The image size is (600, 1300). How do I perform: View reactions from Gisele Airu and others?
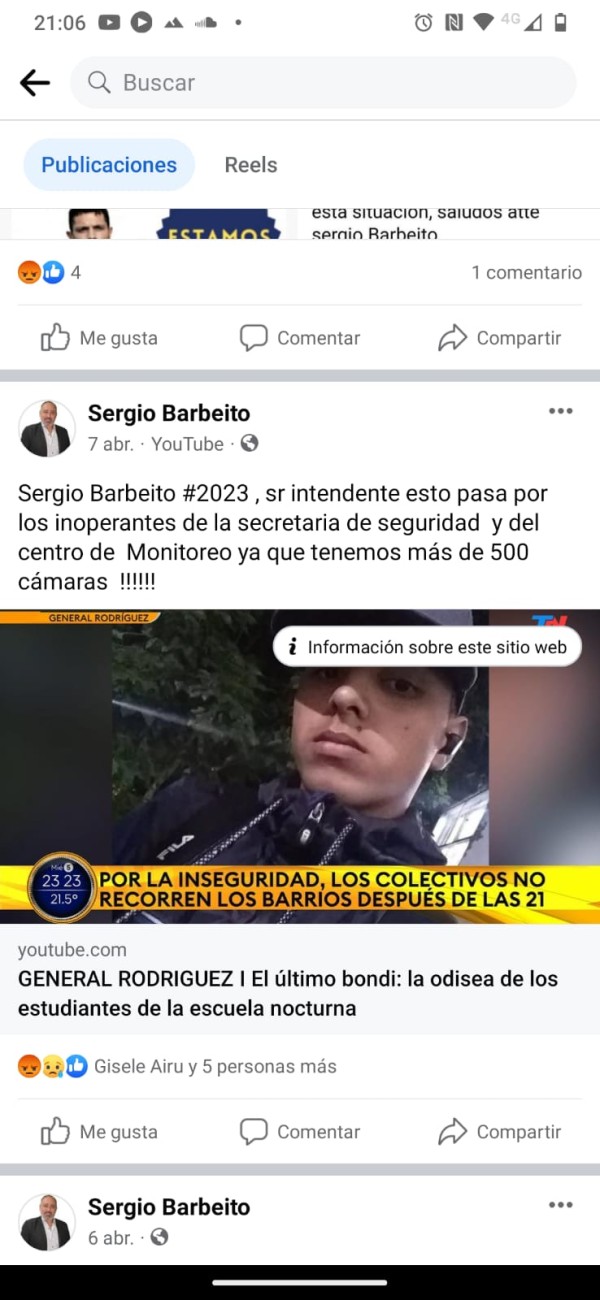(x=214, y=1066)
